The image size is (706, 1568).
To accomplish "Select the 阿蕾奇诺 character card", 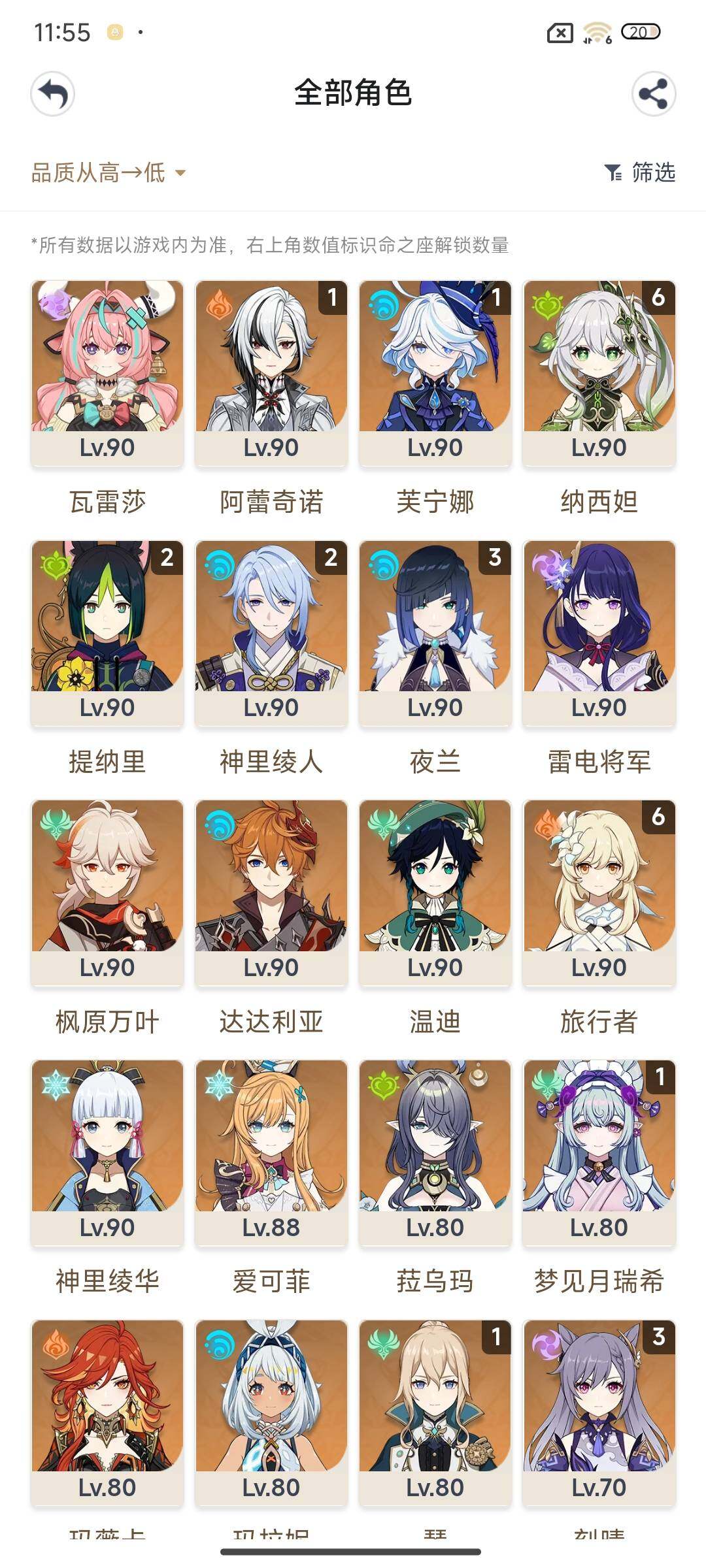I will 271,372.
